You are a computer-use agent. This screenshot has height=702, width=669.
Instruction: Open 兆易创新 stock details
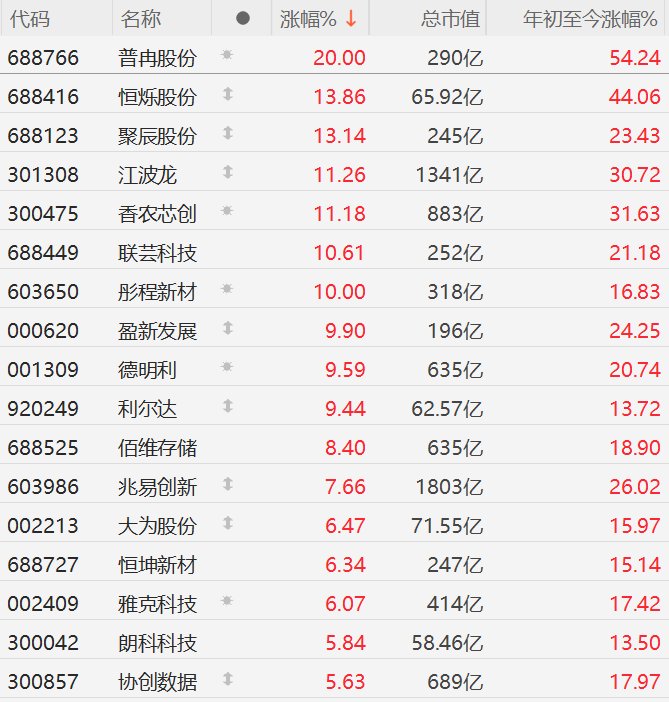click(157, 487)
